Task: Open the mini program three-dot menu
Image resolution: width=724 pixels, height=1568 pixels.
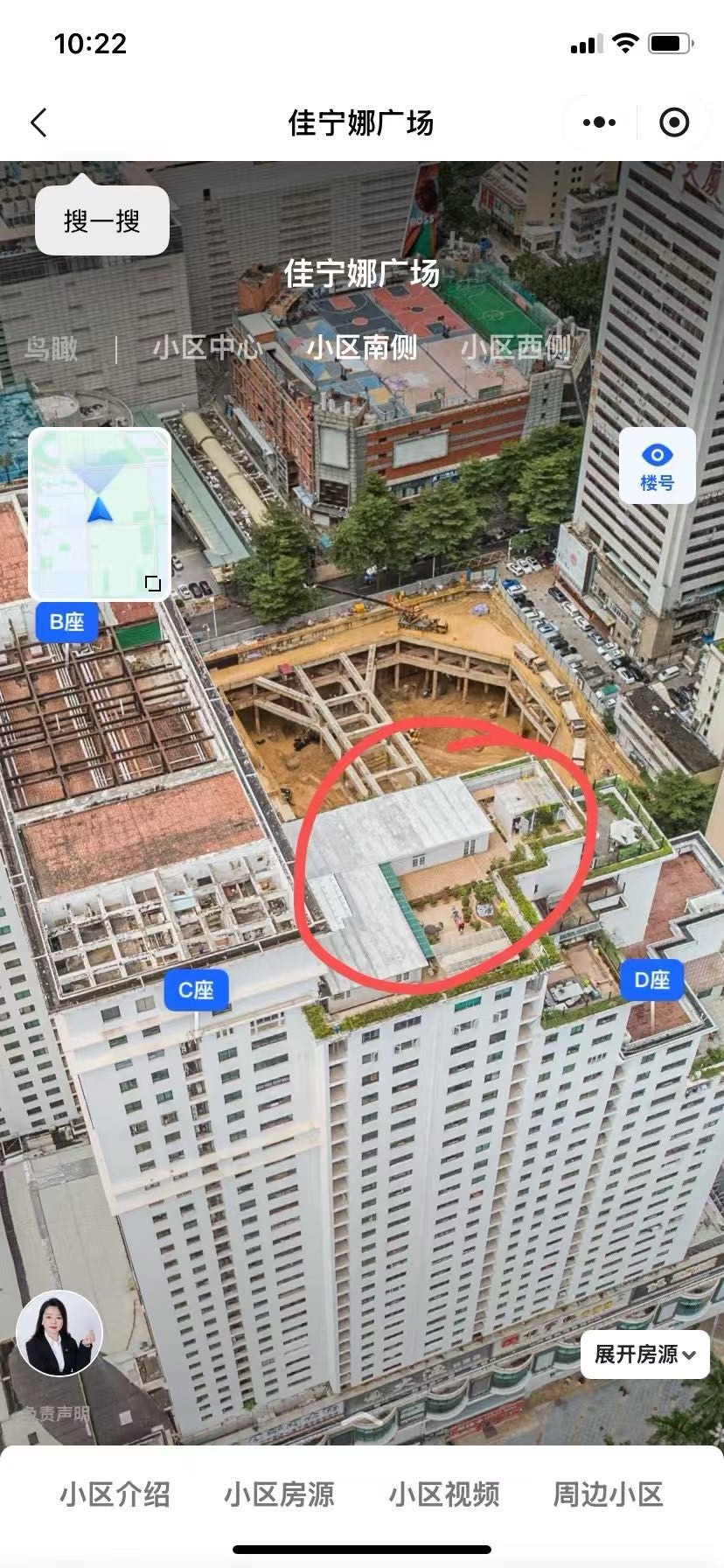Action: pyautogui.click(x=599, y=122)
